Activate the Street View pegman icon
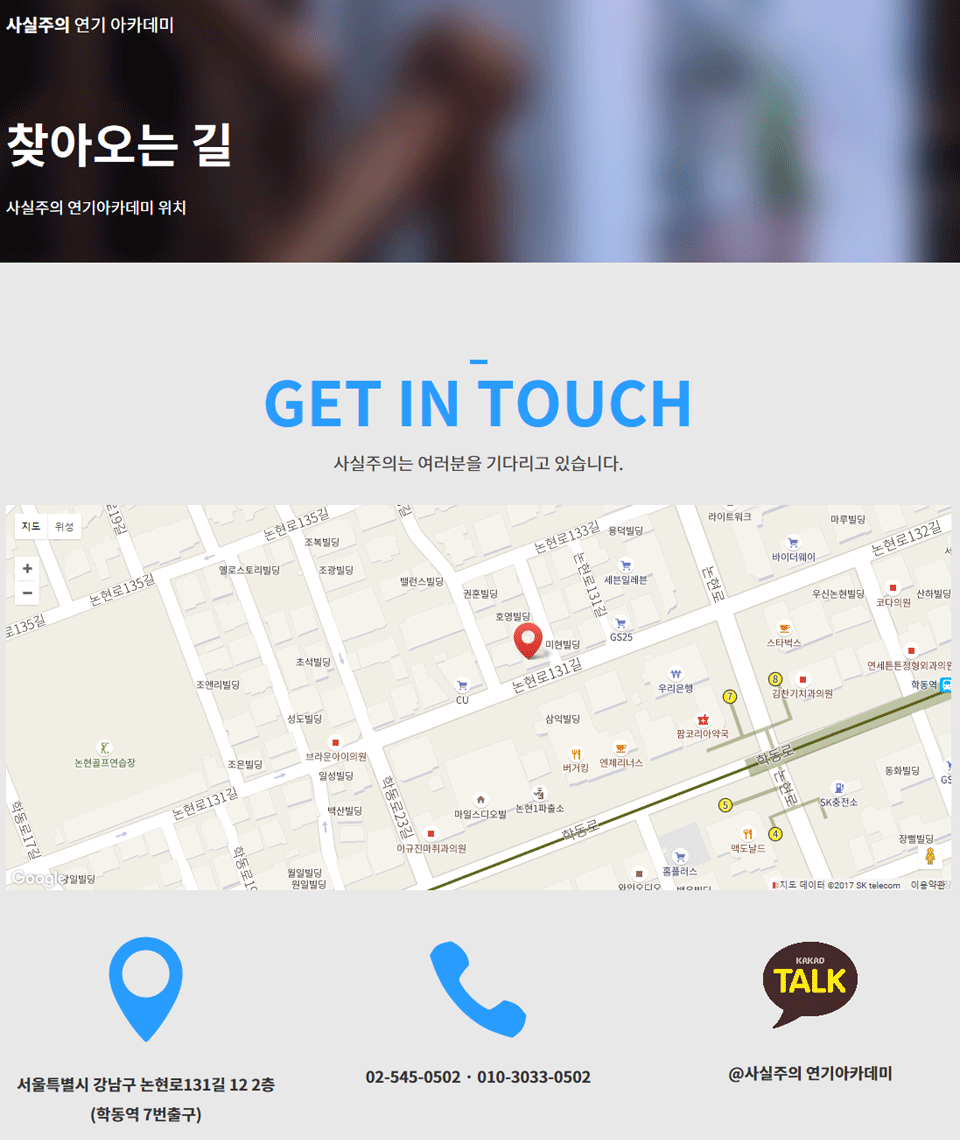960x1140 pixels. point(930,856)
